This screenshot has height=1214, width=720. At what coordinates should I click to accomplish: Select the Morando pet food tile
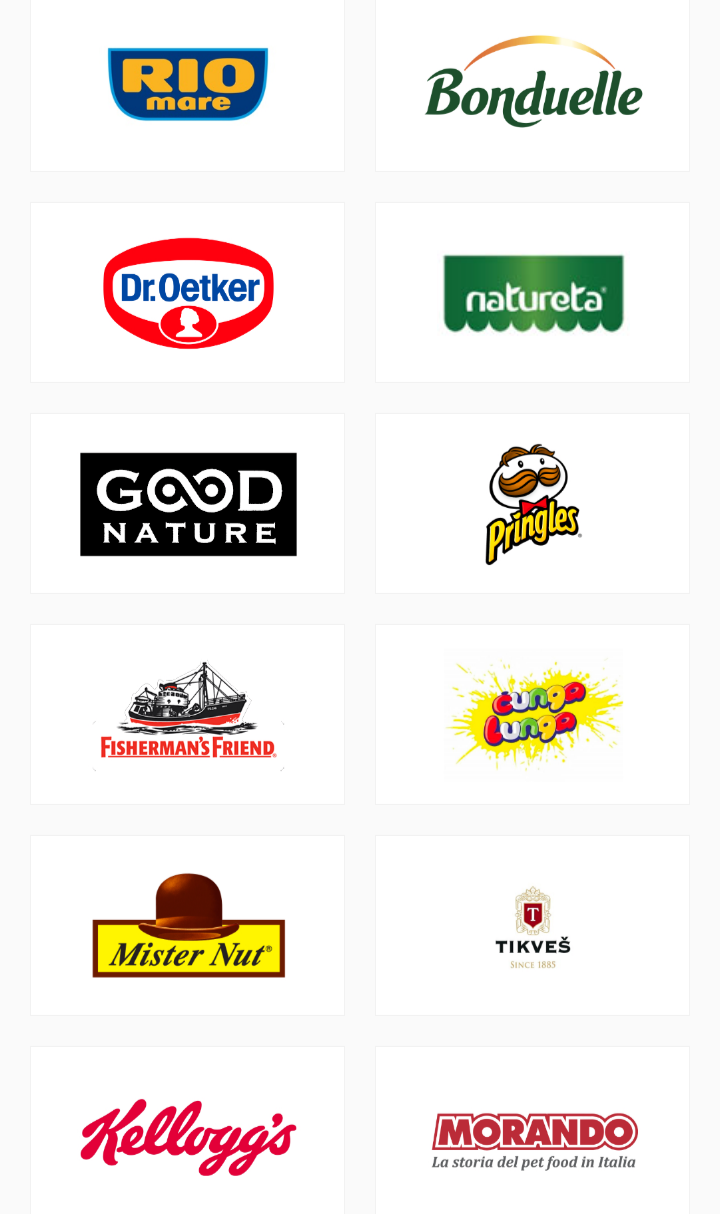click(532, 1135)
